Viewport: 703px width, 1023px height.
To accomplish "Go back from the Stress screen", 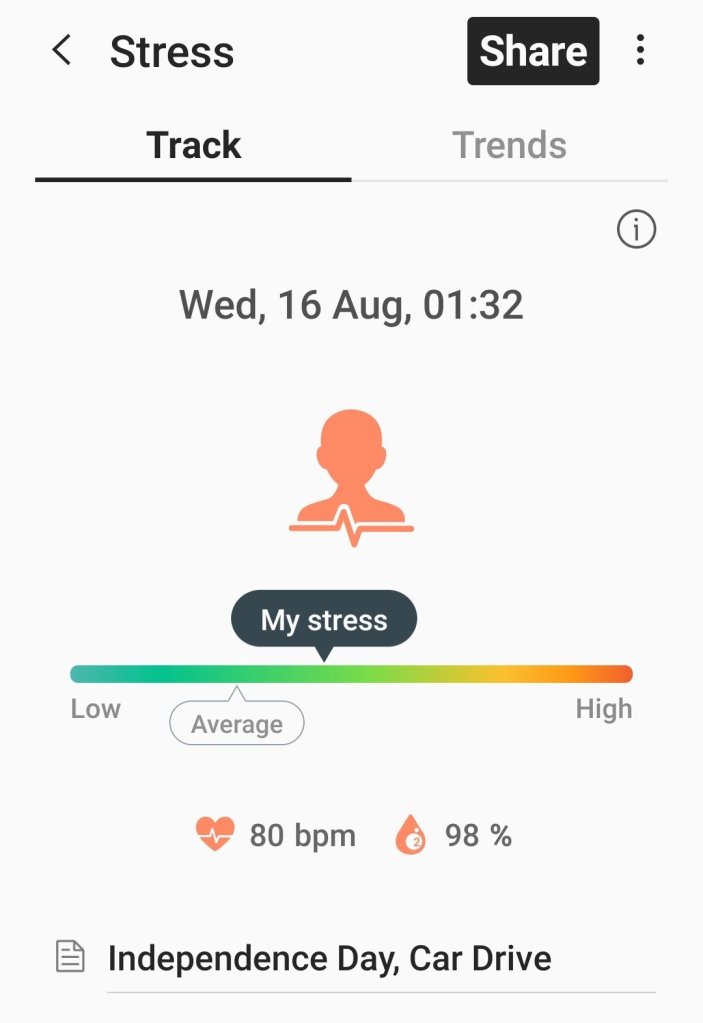I will pyautogui.click(x=62, y=51).
